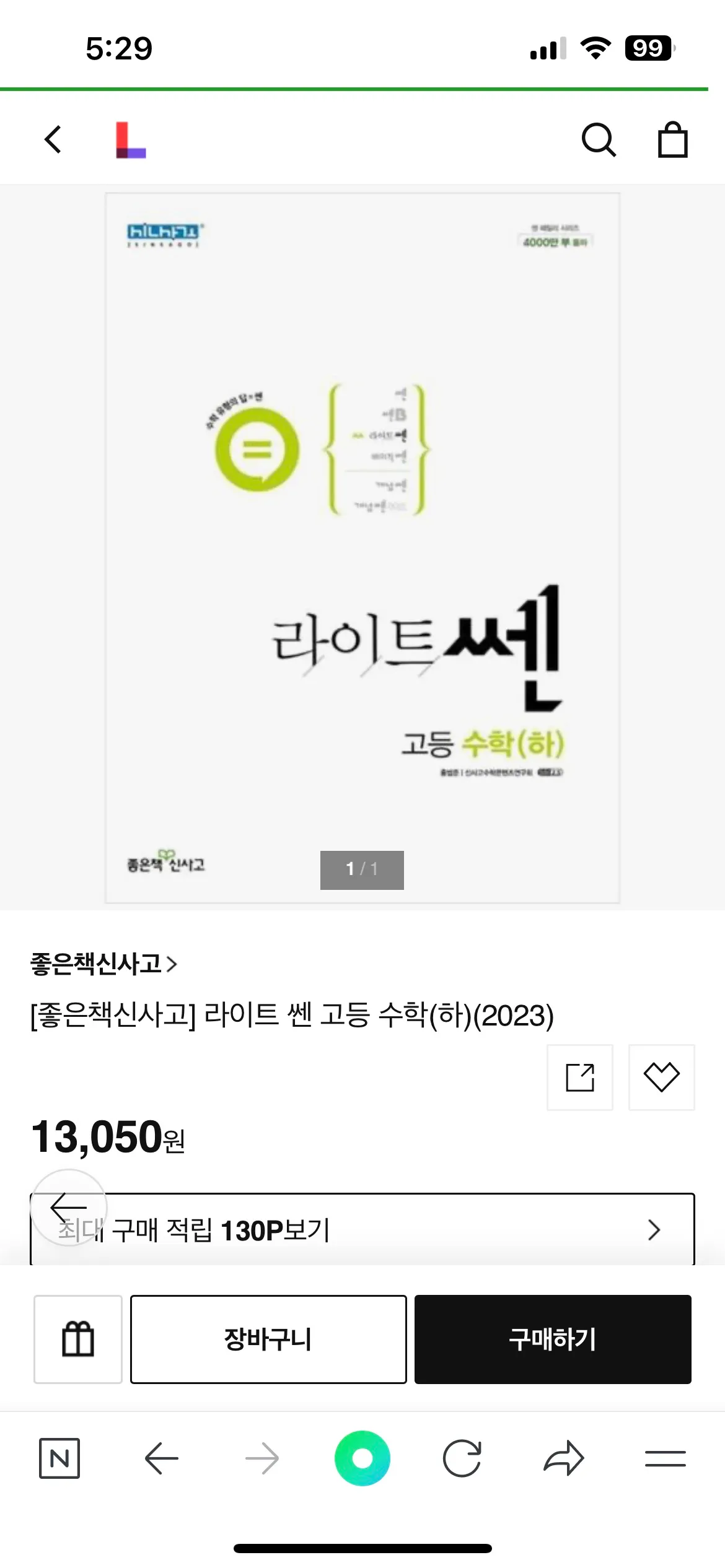Open the L home logo
The width and height of the screenshot is (725, 1568).
(131, 140)
